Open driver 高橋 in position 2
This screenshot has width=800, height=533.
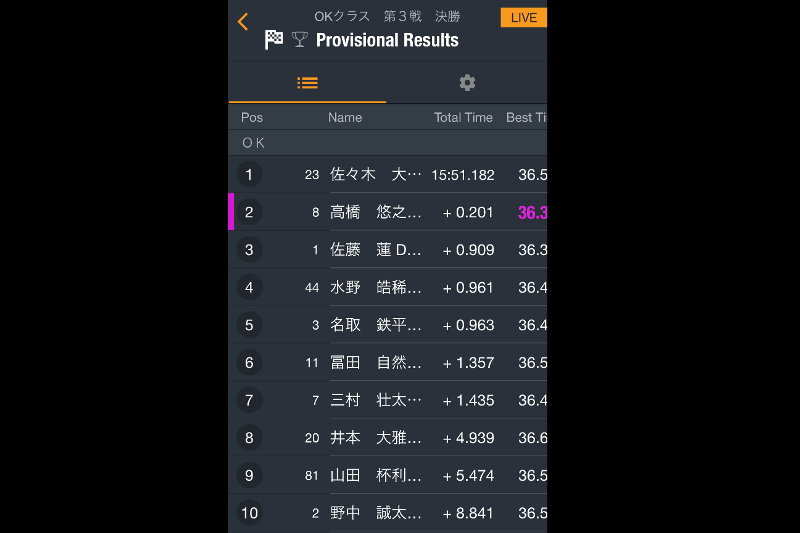click(376, 212)
